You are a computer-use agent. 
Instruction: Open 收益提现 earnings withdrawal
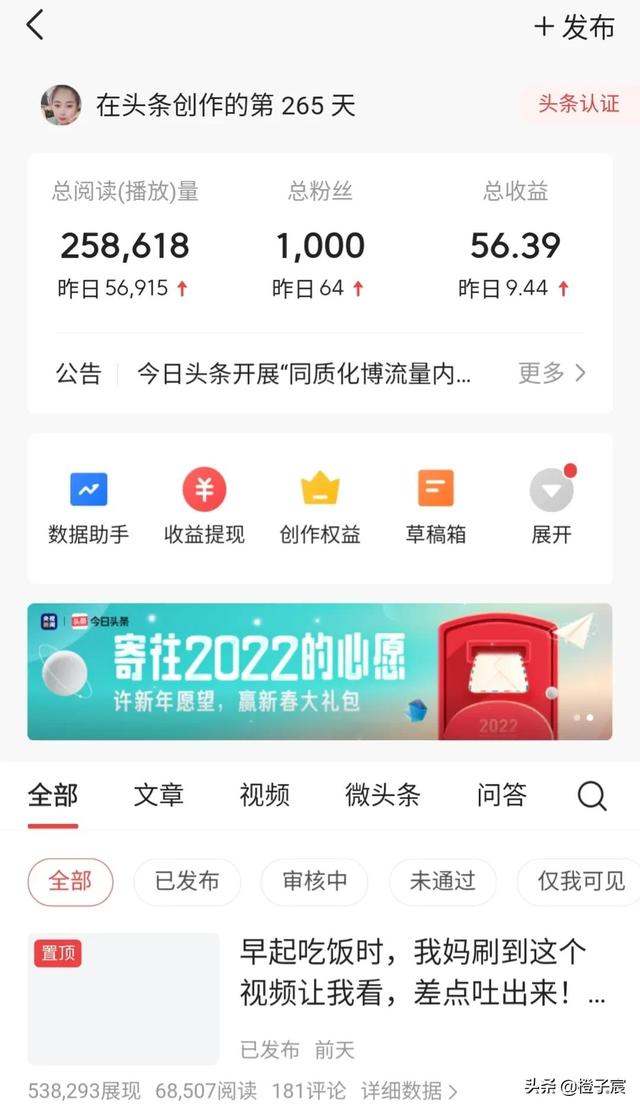point(204,508)
